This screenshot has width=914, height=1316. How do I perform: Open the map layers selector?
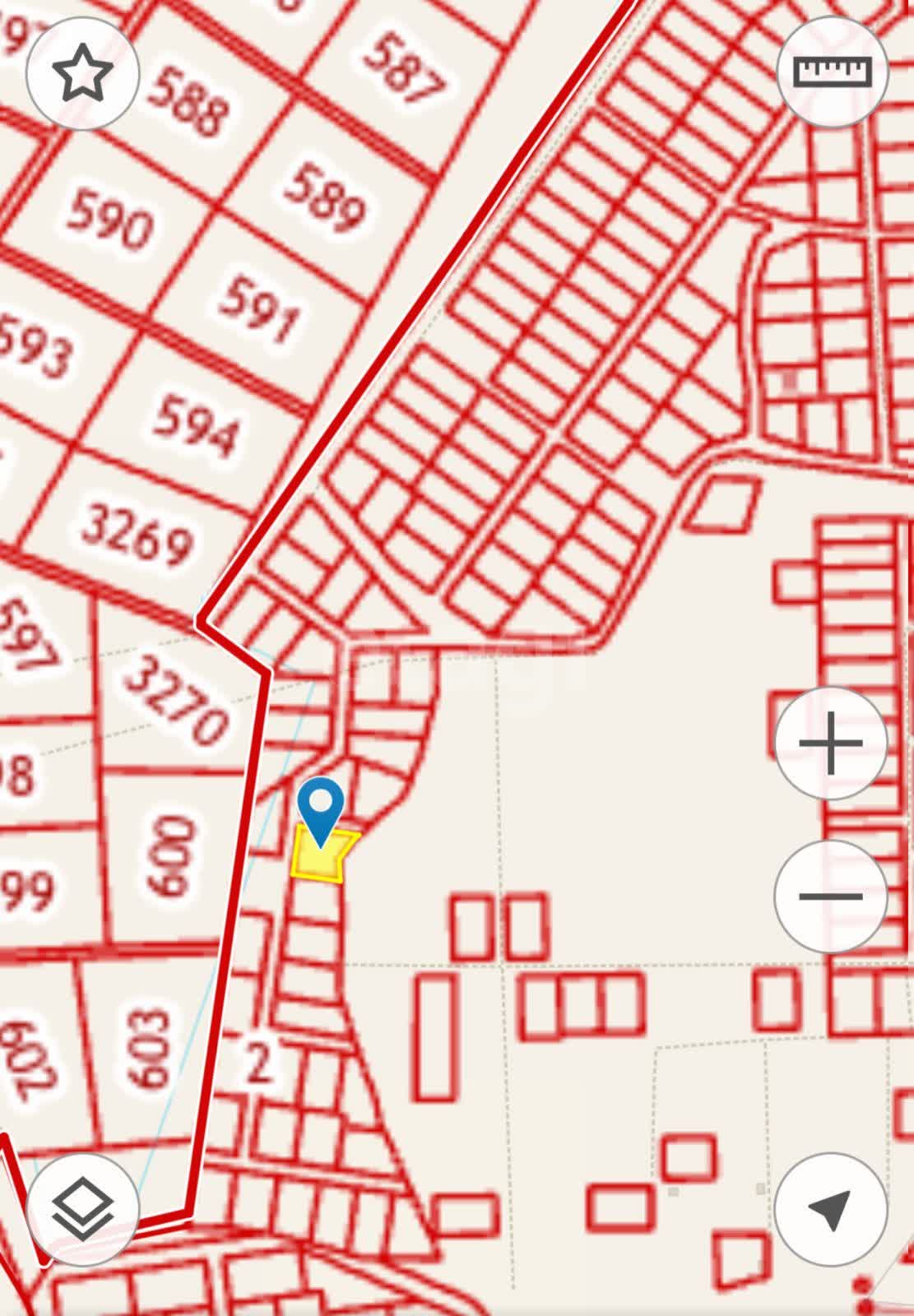82,1209
